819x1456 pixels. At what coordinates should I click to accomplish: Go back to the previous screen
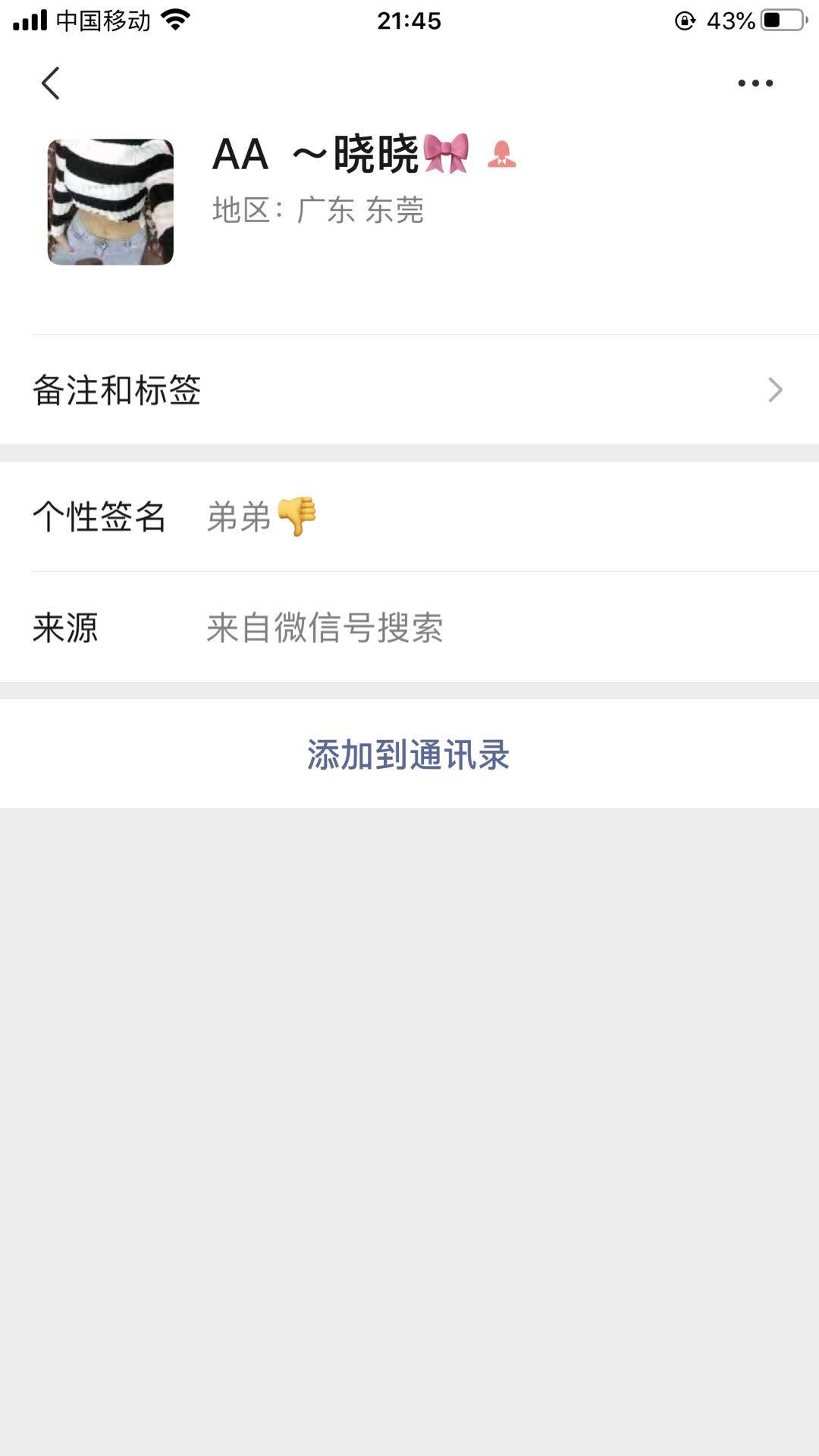click(51, 83)
